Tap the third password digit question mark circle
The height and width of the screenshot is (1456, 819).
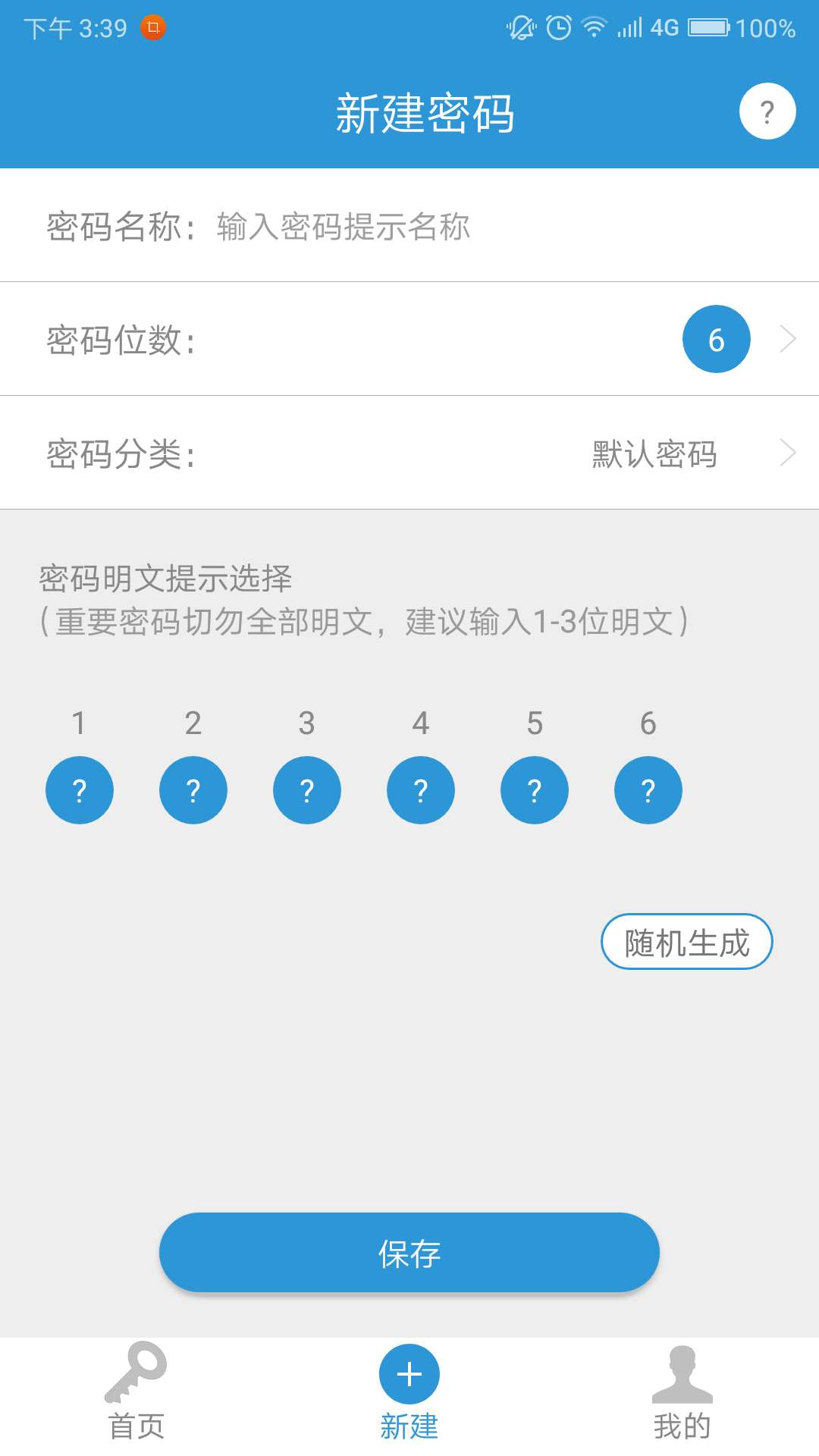[x=307, y=790]
